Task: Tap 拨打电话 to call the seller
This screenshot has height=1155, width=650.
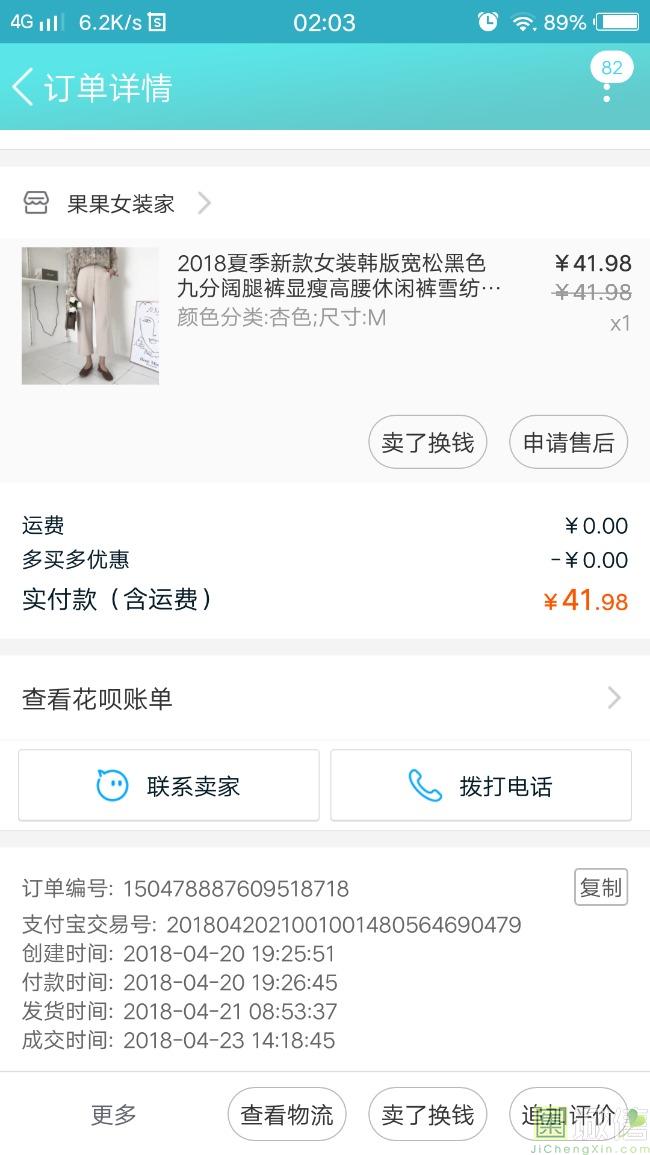Action: 481,786
